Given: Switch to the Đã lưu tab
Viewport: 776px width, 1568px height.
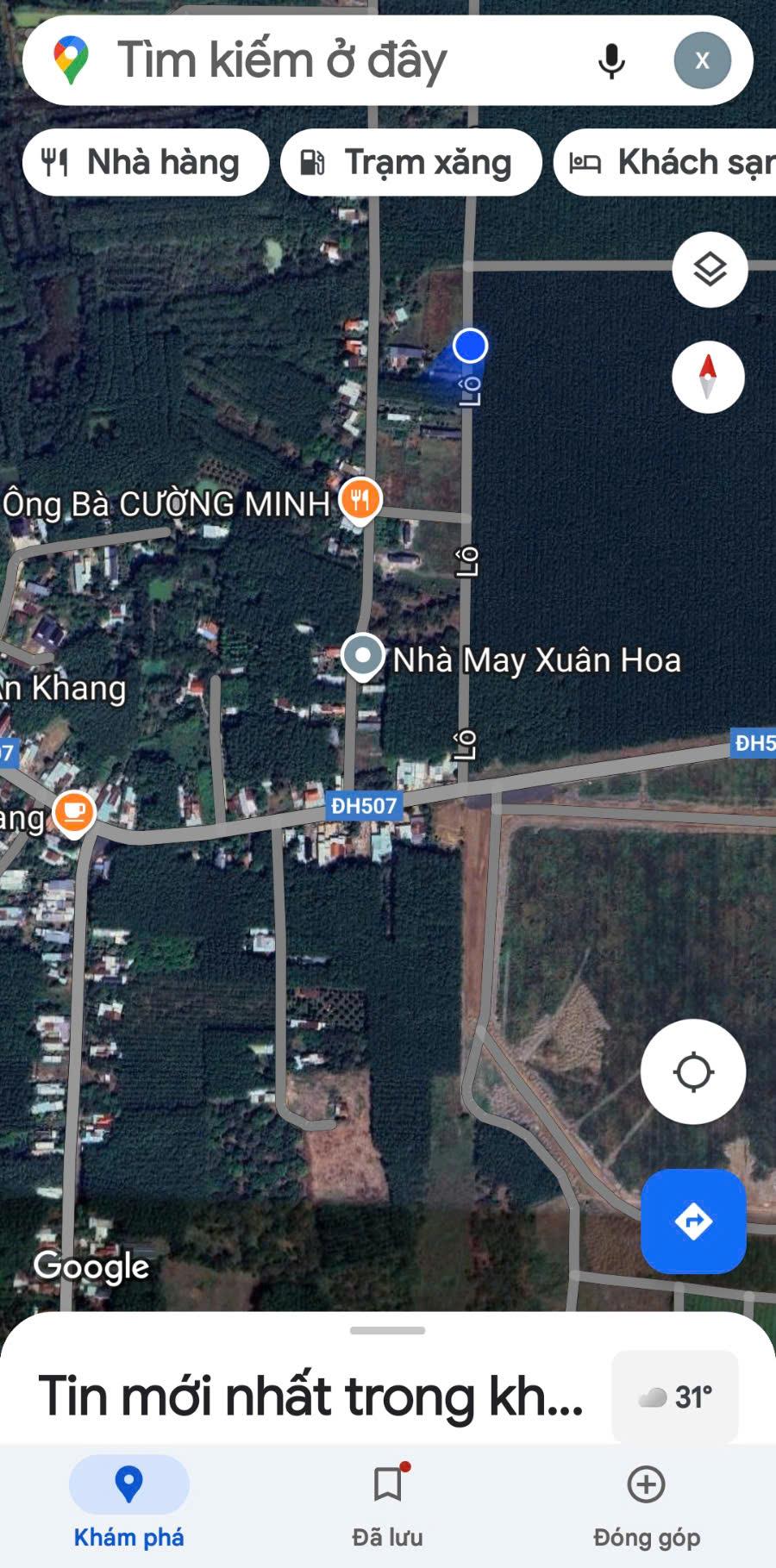Looking at the screenshot, I should [388, 1502].
